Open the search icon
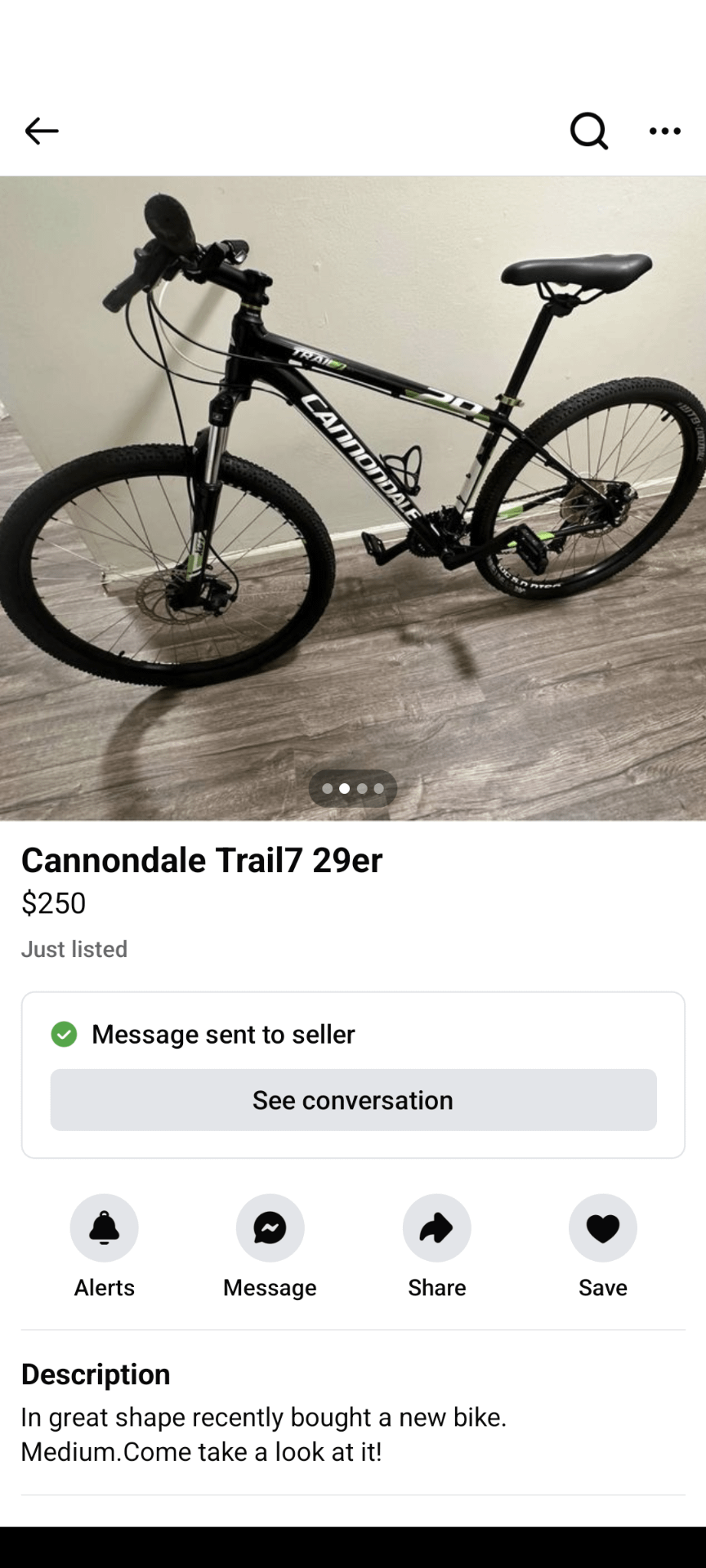Image resolution: width=706 pixels, height=1568 pixels. [x=588, y=131]
